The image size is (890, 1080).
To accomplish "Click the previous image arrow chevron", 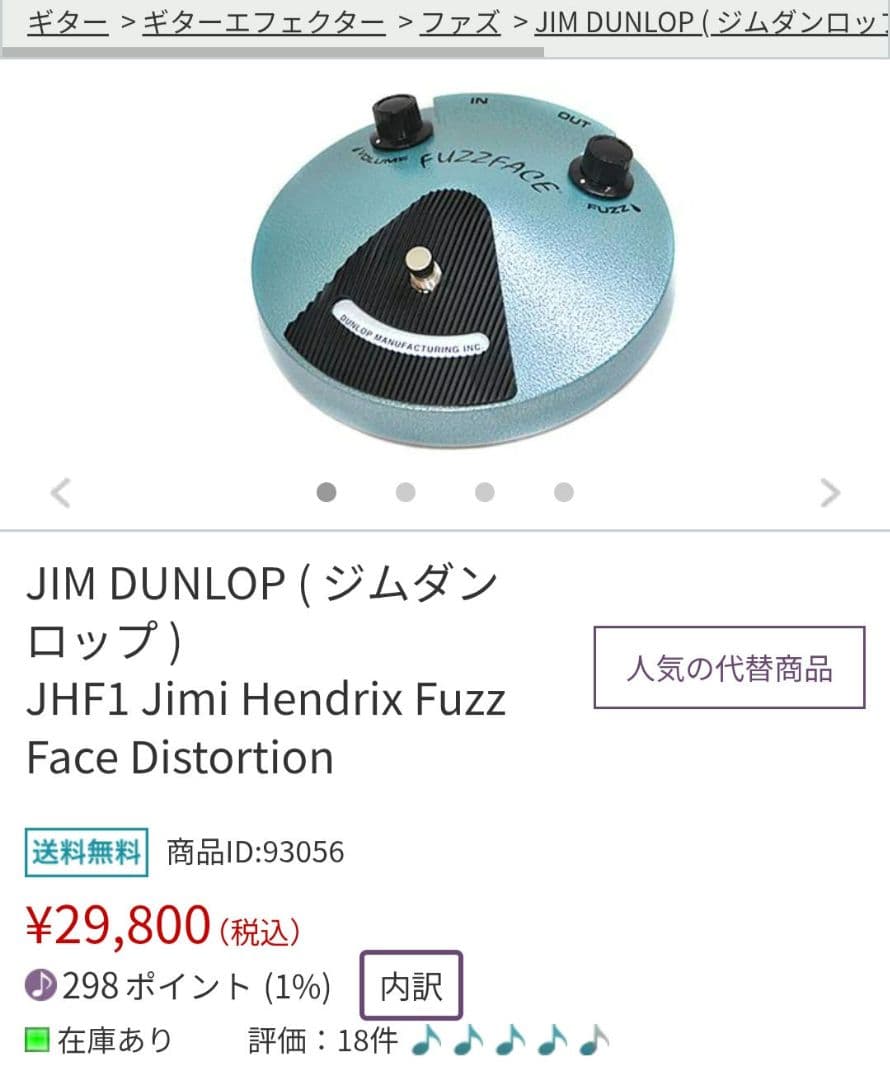I will coord(60,493).
